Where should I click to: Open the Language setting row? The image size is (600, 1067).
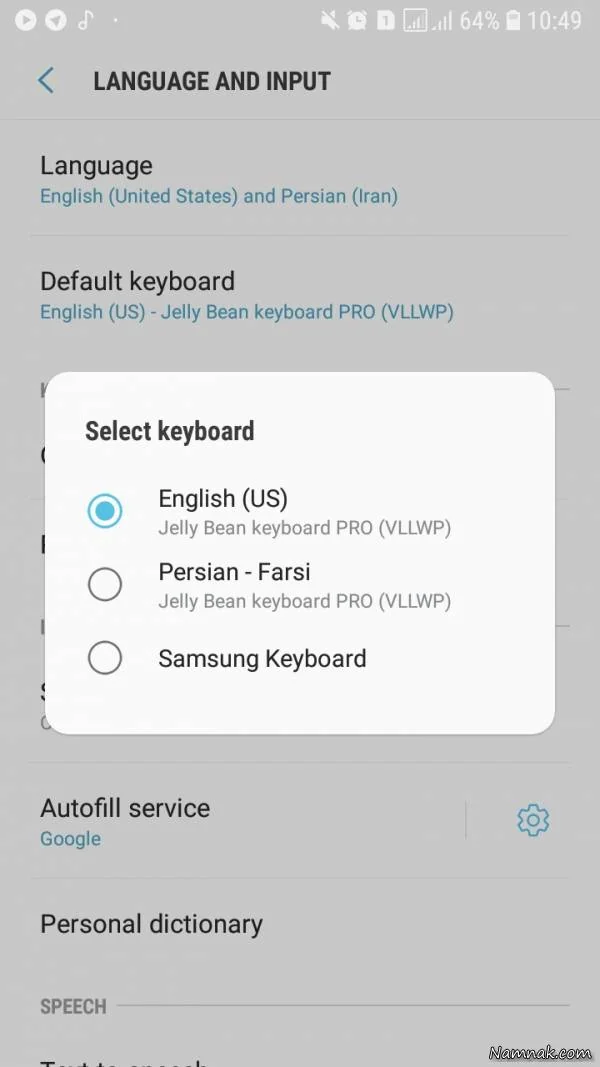tap(218, 179)
